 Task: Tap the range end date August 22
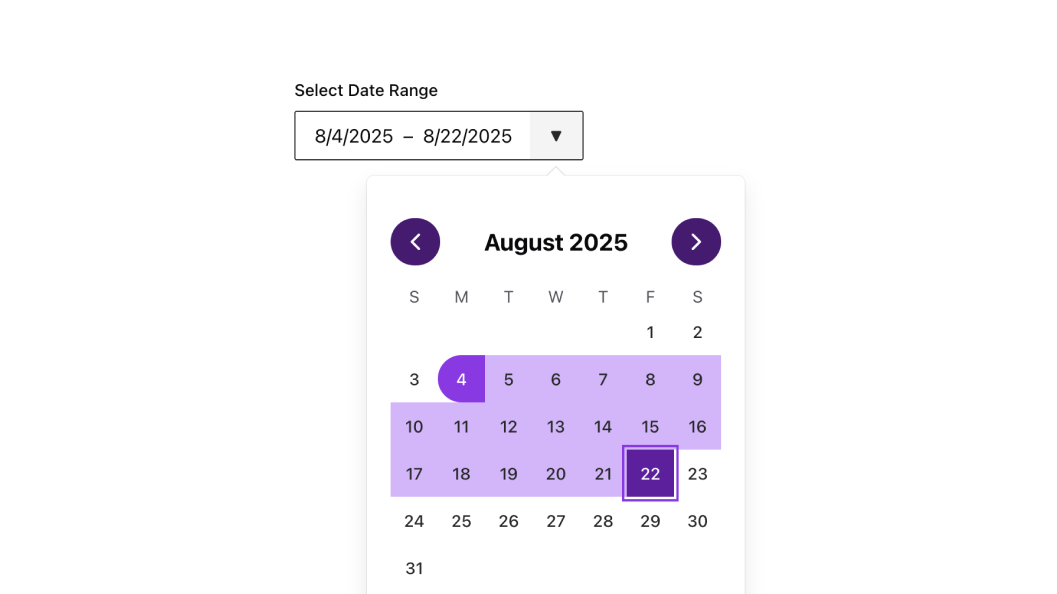point(650,474)
